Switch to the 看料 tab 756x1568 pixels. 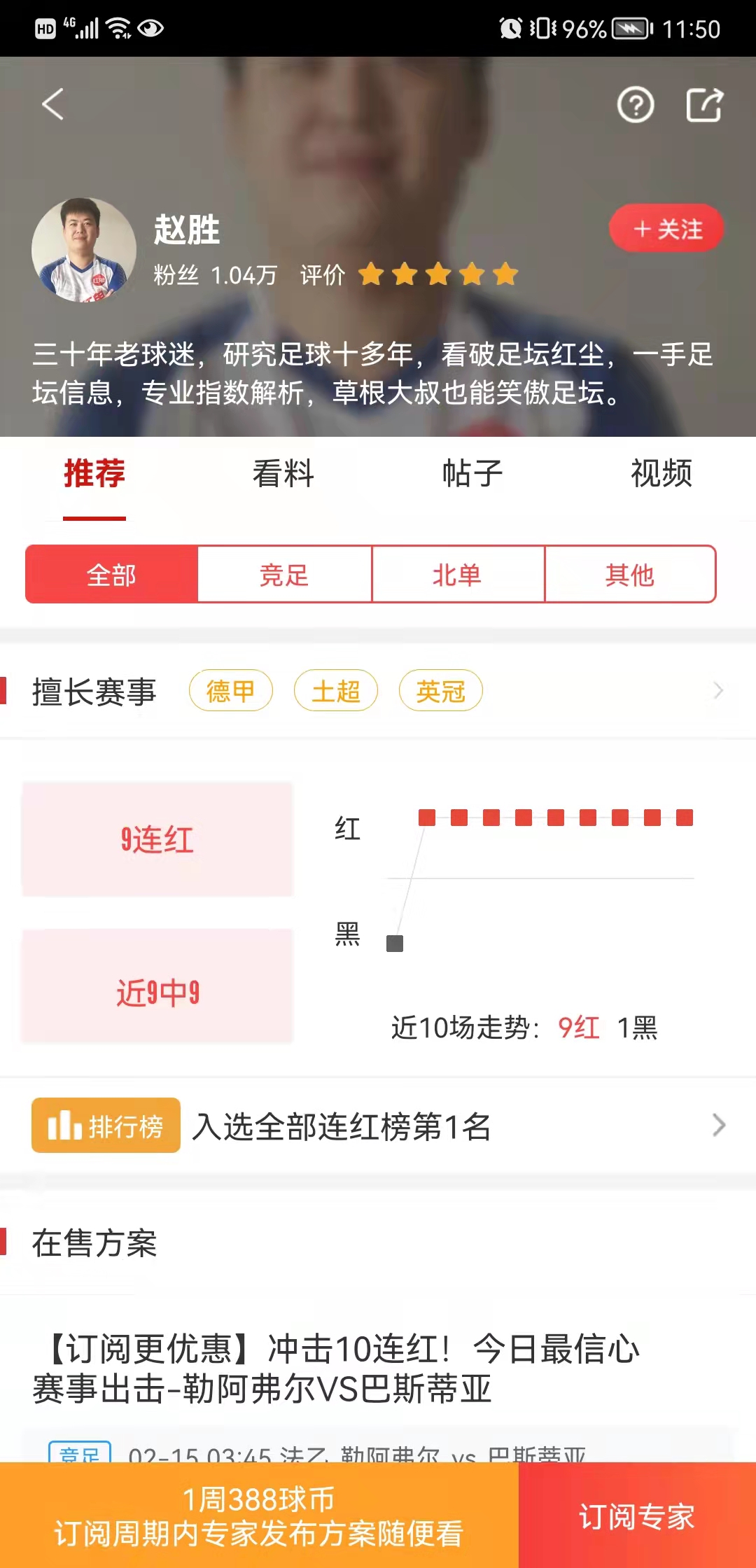pyautogui.click(x=283, y=474)
